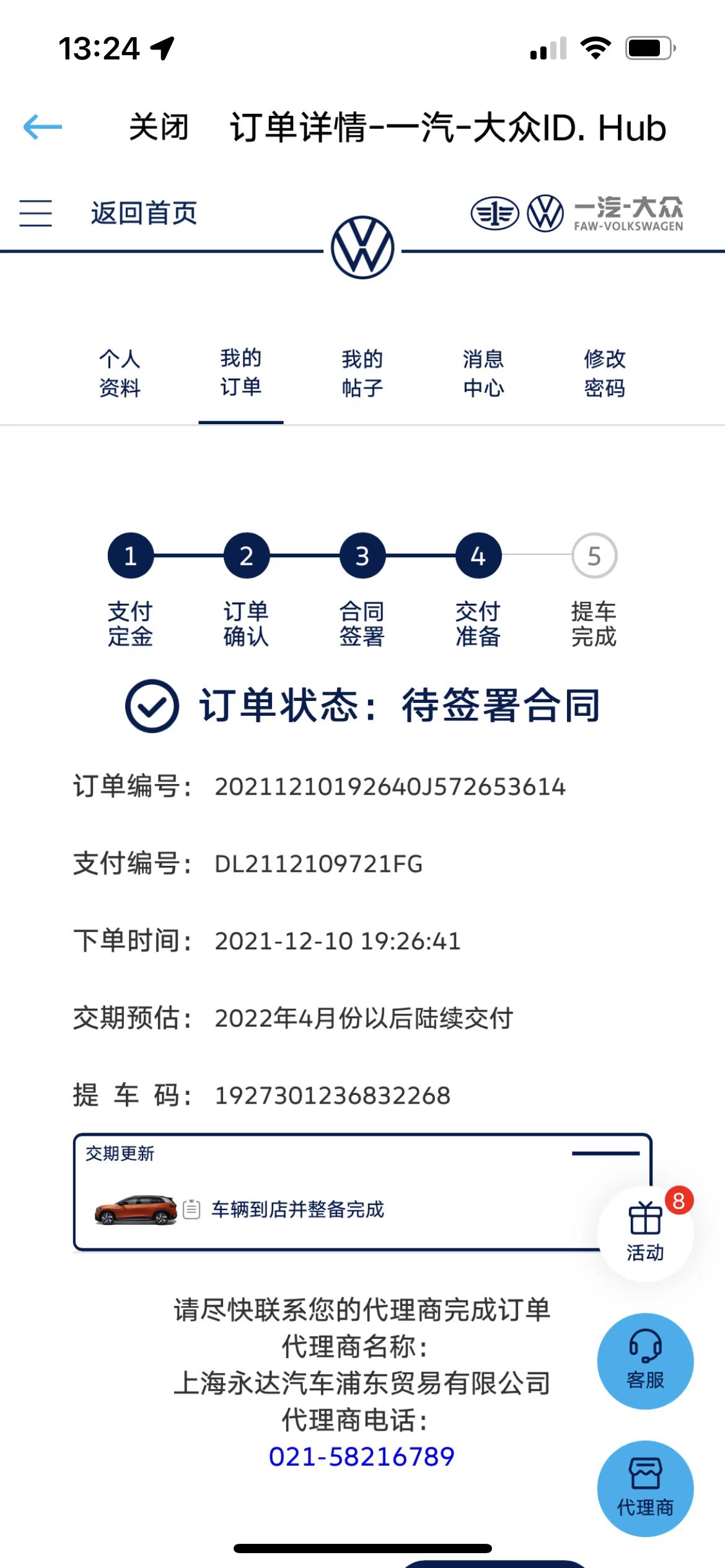This screenshot has width=725, height=1568.
Task: Contact 客服 customer service
Action: pyautogui.click(x=645, y=1361)
